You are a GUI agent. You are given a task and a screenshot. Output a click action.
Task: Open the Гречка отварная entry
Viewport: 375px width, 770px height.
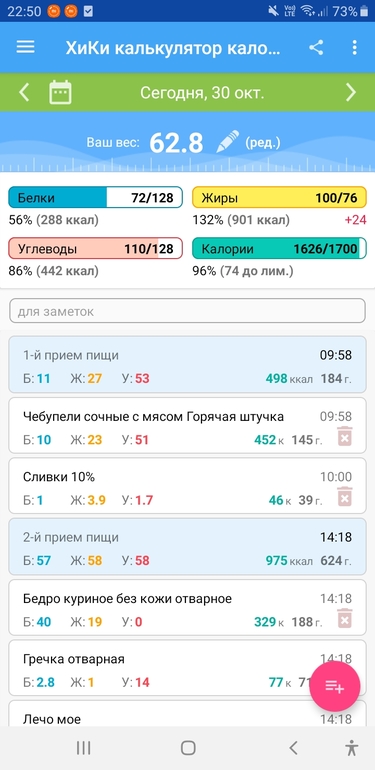187,668
